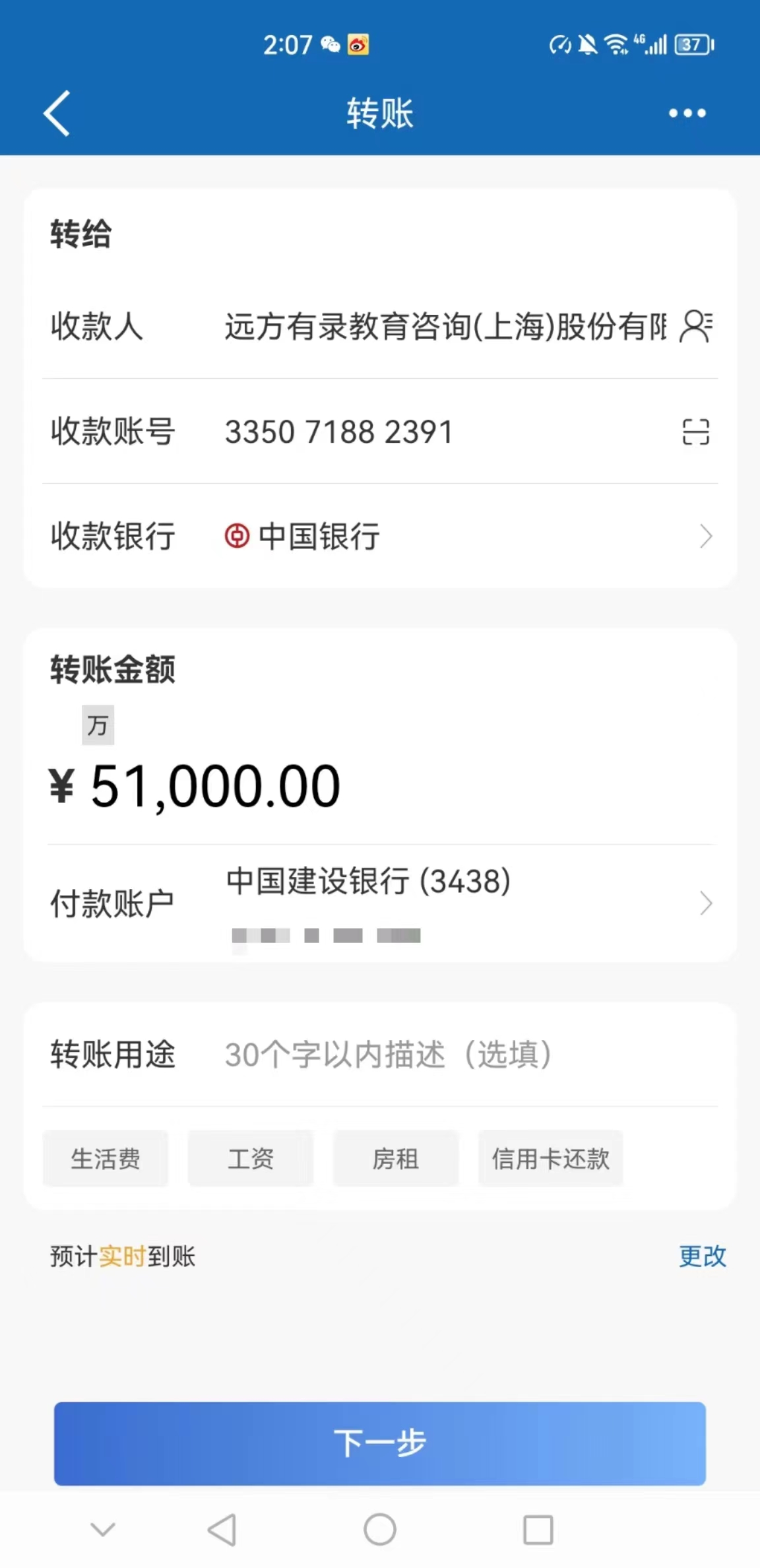Continue with the 下一步 button
This screenshot has height=1568, width=760.
[x=380, y=1443]
